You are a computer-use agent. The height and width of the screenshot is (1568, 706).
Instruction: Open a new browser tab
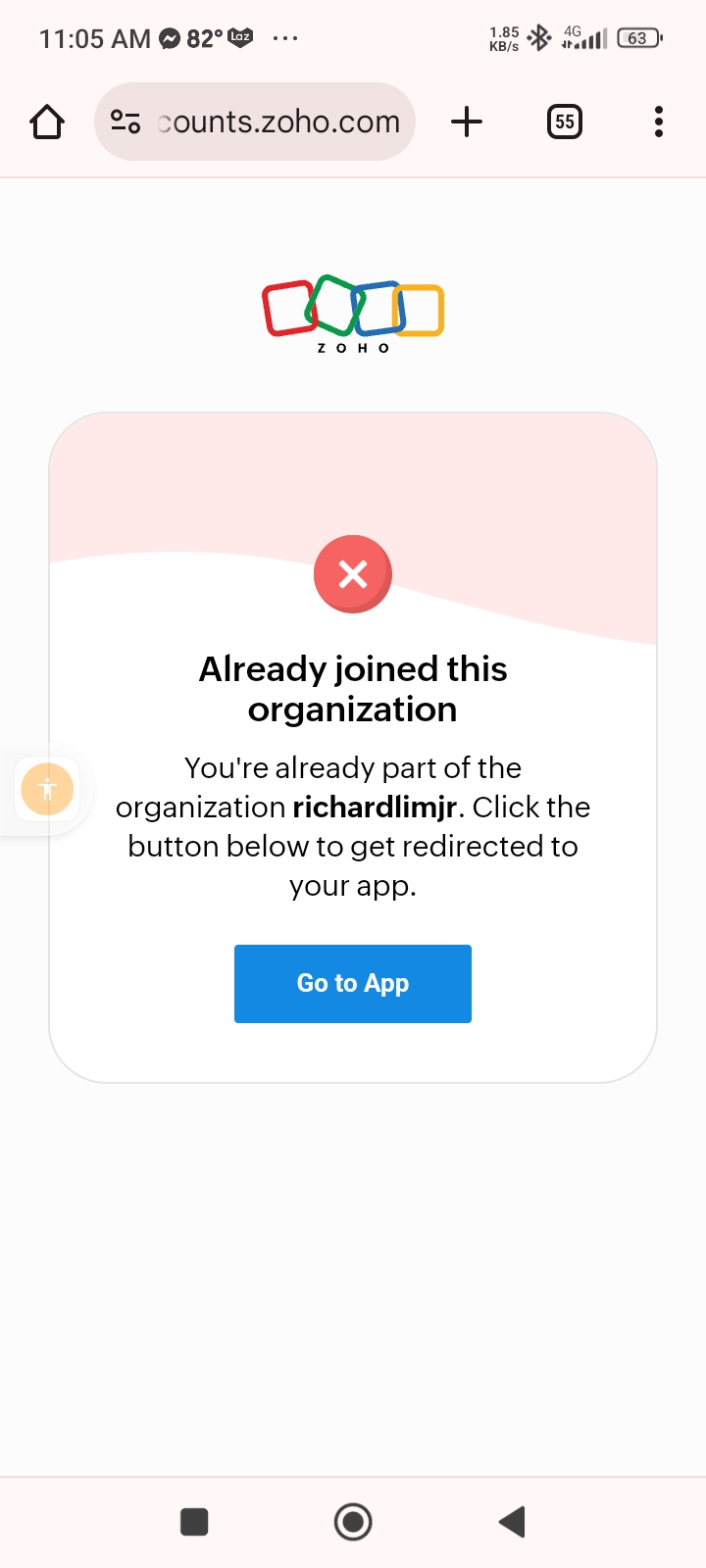click(x=467, y=122)
